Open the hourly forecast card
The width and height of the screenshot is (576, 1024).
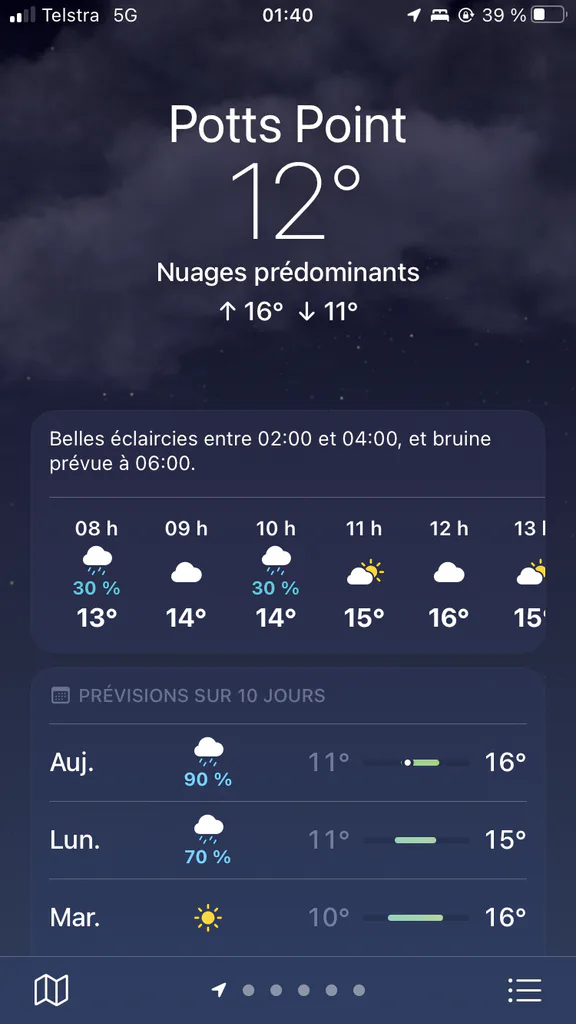[288, 532]
